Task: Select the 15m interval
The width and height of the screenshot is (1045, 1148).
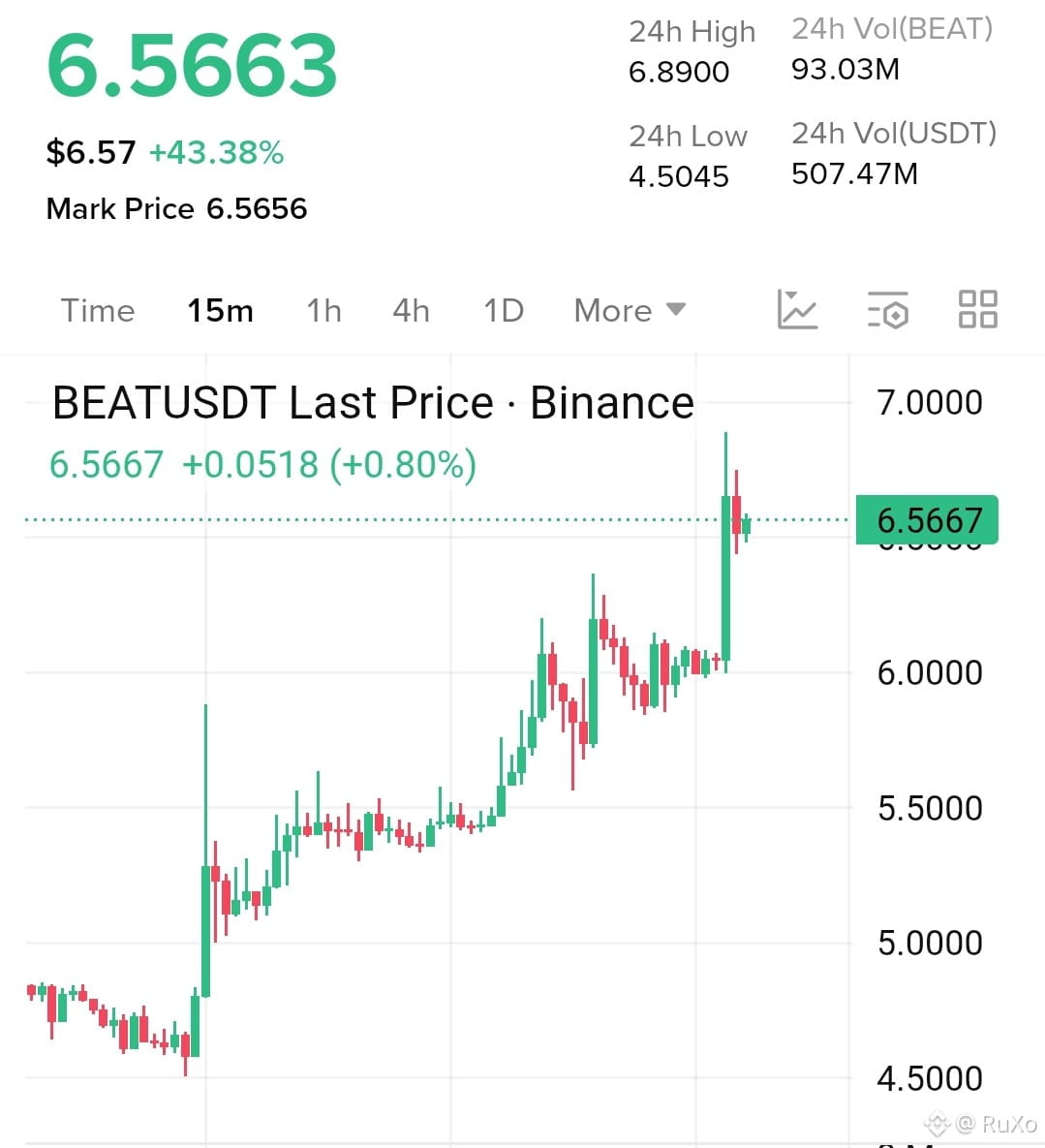Action: 220,310
